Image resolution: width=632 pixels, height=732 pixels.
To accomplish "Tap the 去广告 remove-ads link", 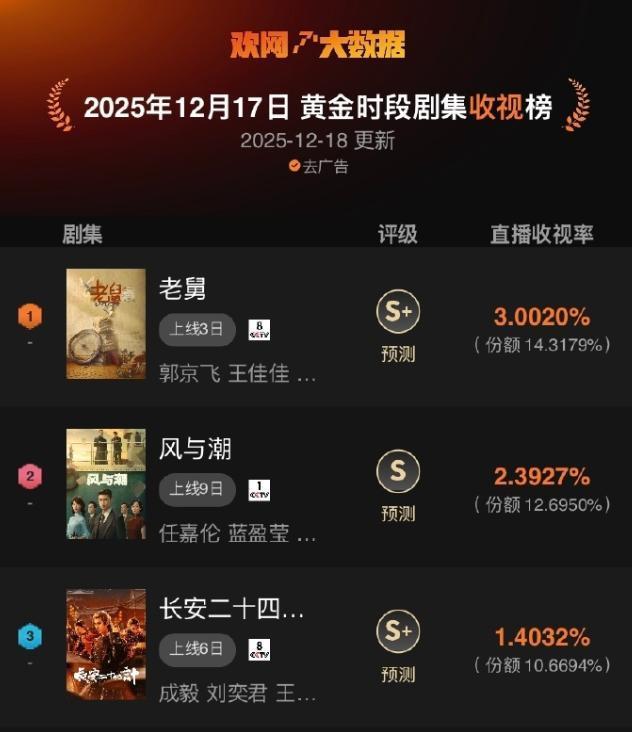I will click(x=319, y=166).
